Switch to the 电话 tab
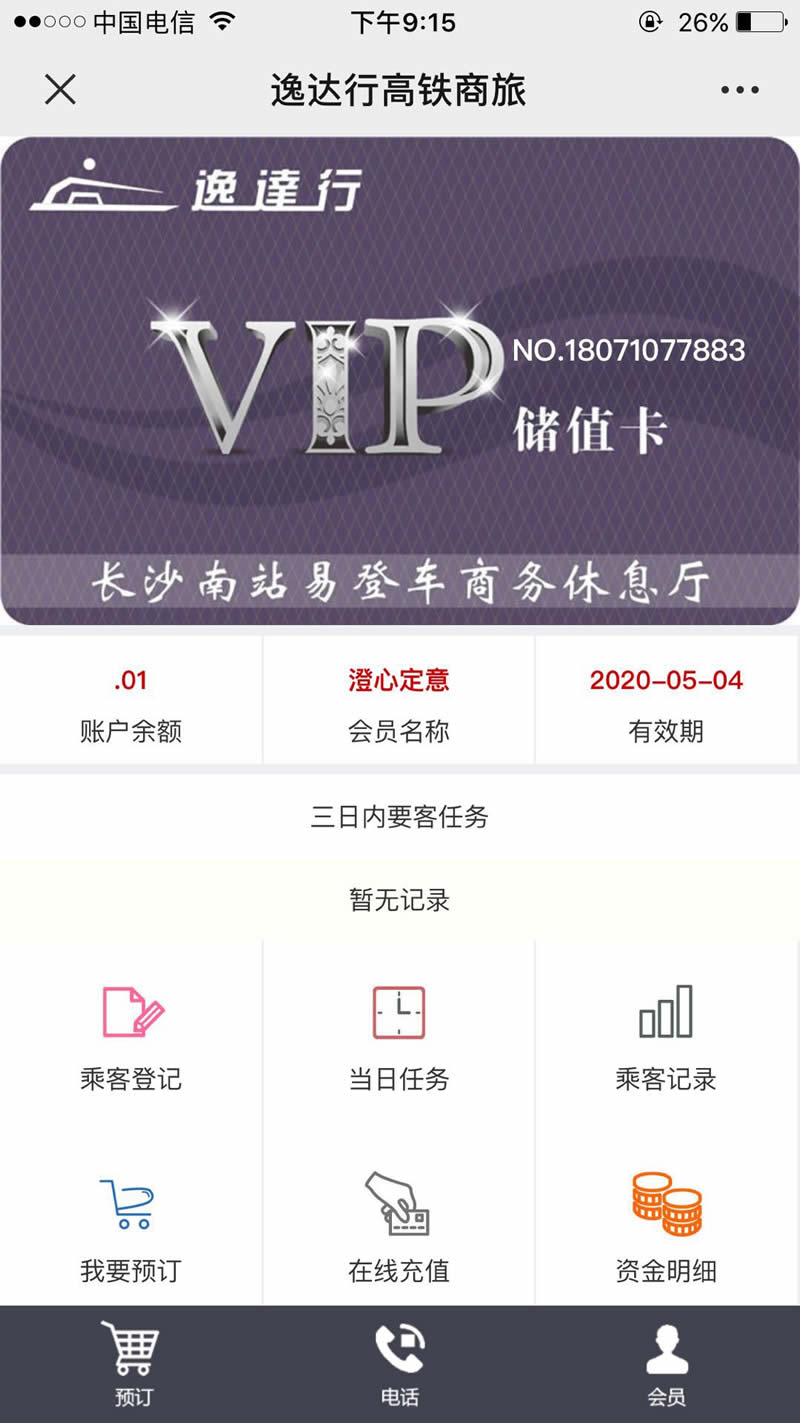The width and height of the screenshot is (800, 1423). point(400,1364)
